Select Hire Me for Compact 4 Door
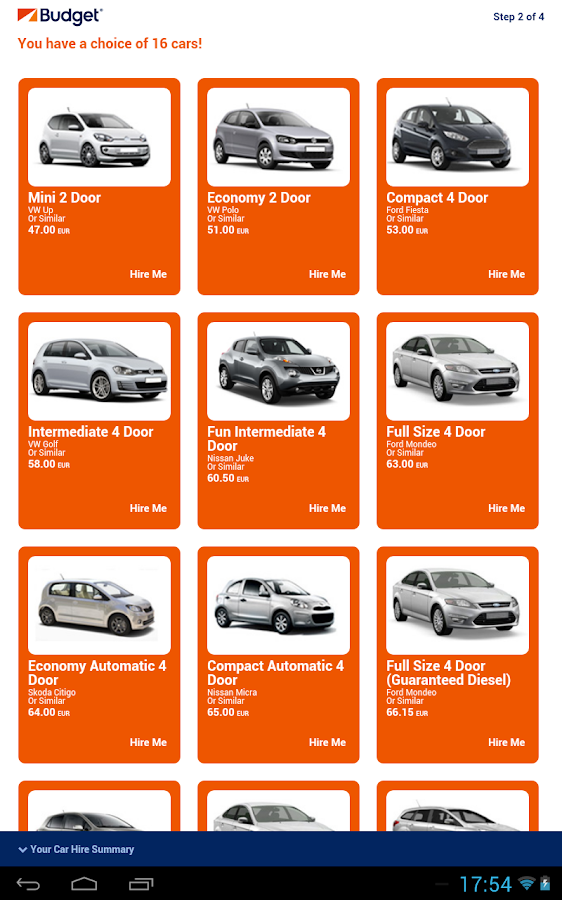The image size is (562, 900). (506, 274)
